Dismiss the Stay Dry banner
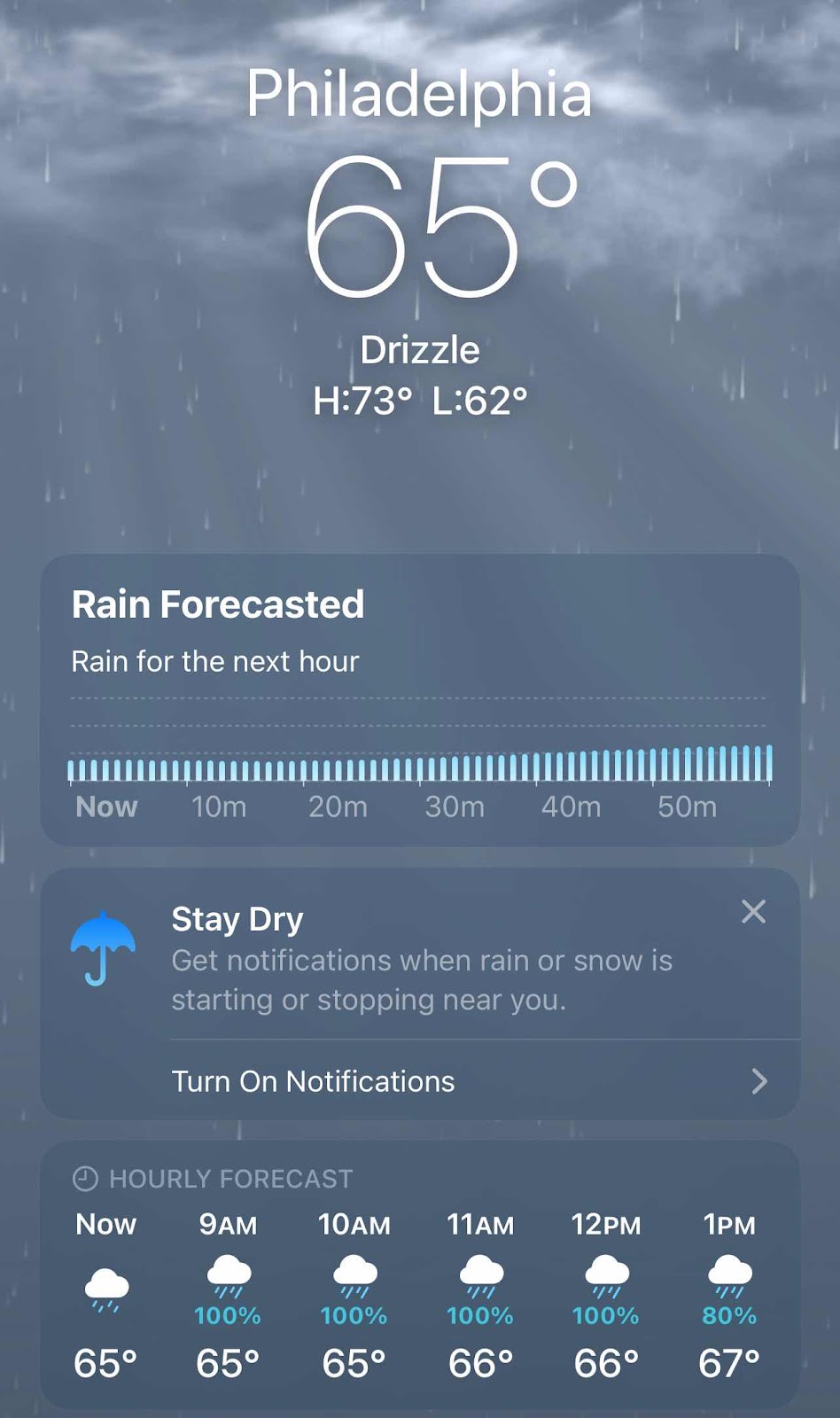This screenshot has width=840, height=1418. [x=753, y=912]
